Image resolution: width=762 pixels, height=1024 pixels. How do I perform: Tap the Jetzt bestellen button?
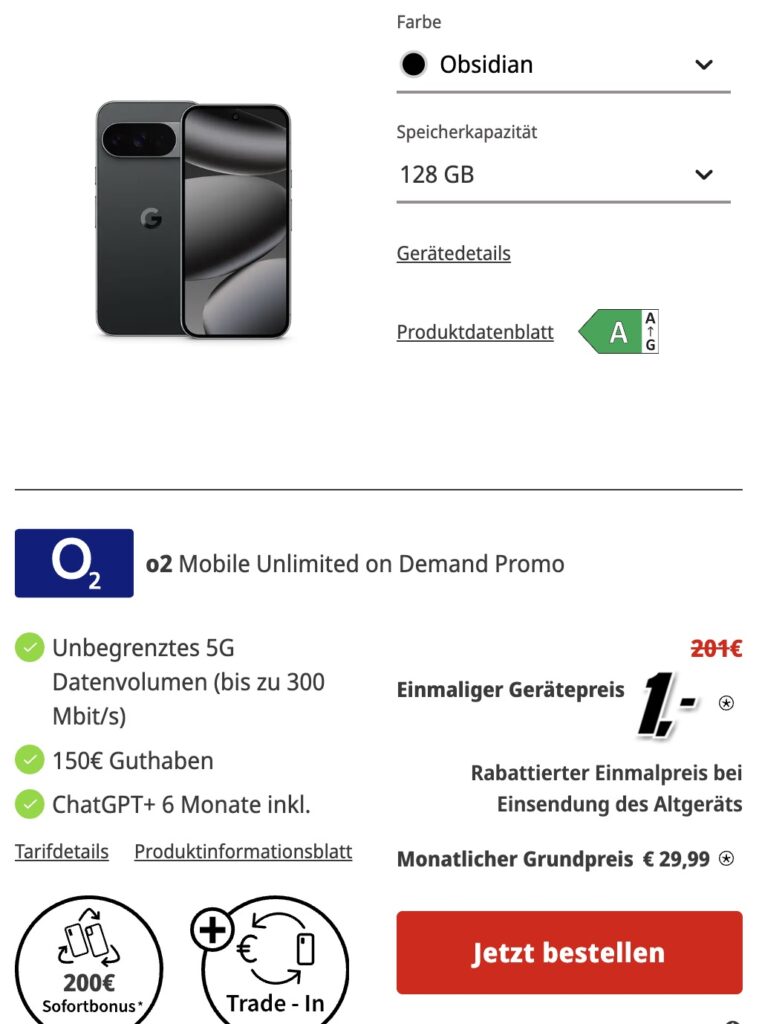tap(569, 952)
